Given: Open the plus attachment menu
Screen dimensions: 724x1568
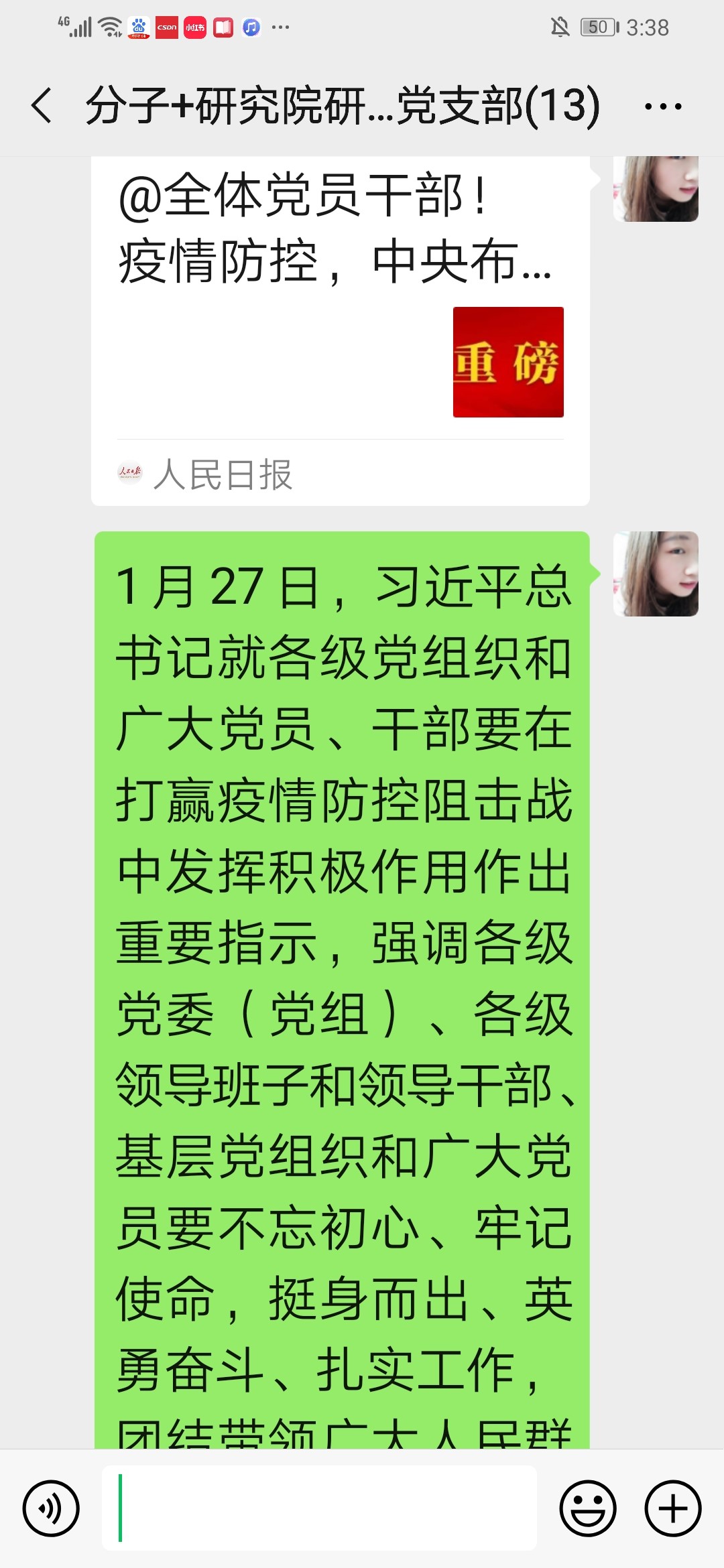Looking at the screenshot, I should 672,1508.
